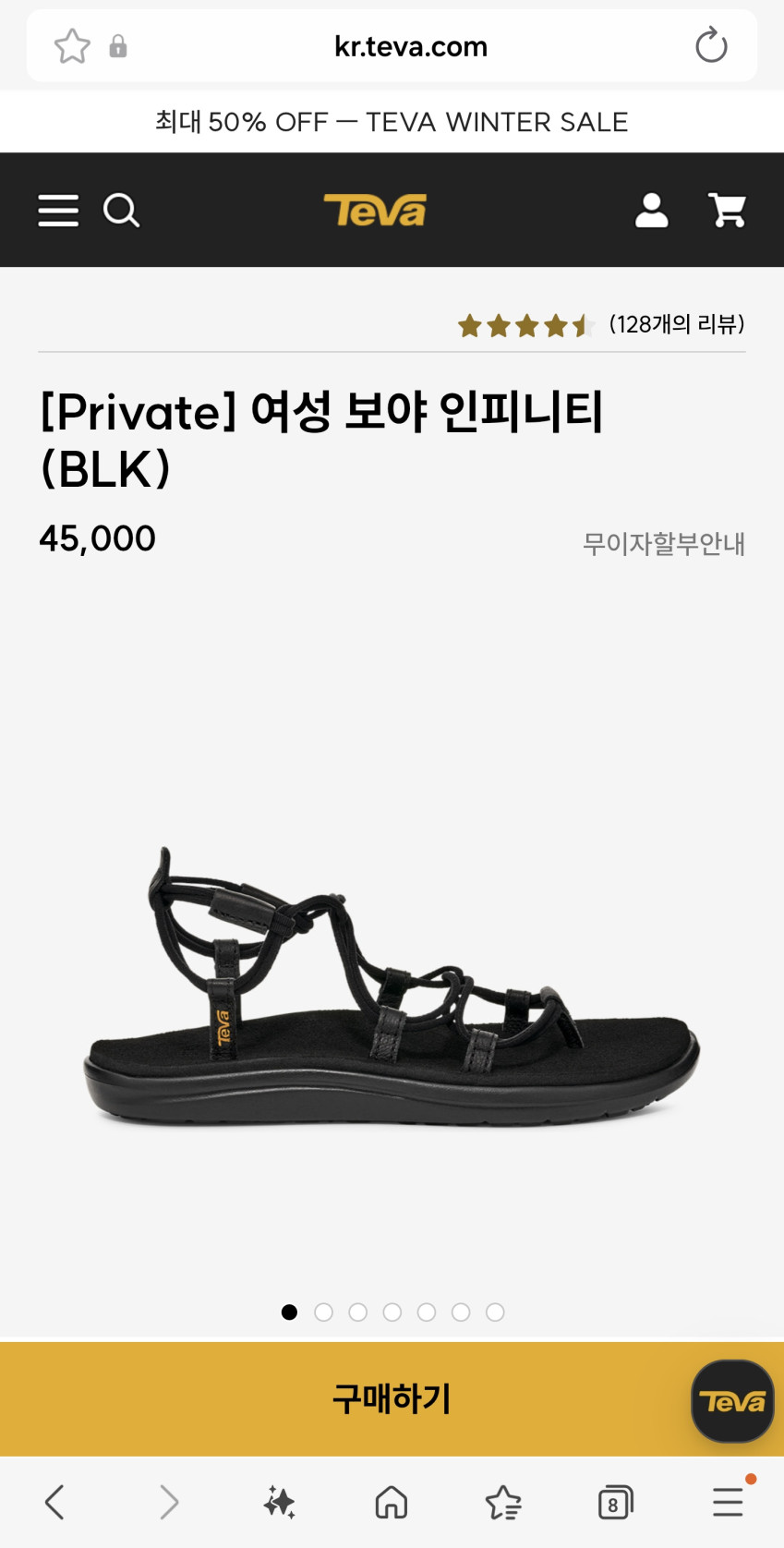Open site search magnifier
The height and width of the screenshot is (1548, 784).
click(x=121, y=211)
